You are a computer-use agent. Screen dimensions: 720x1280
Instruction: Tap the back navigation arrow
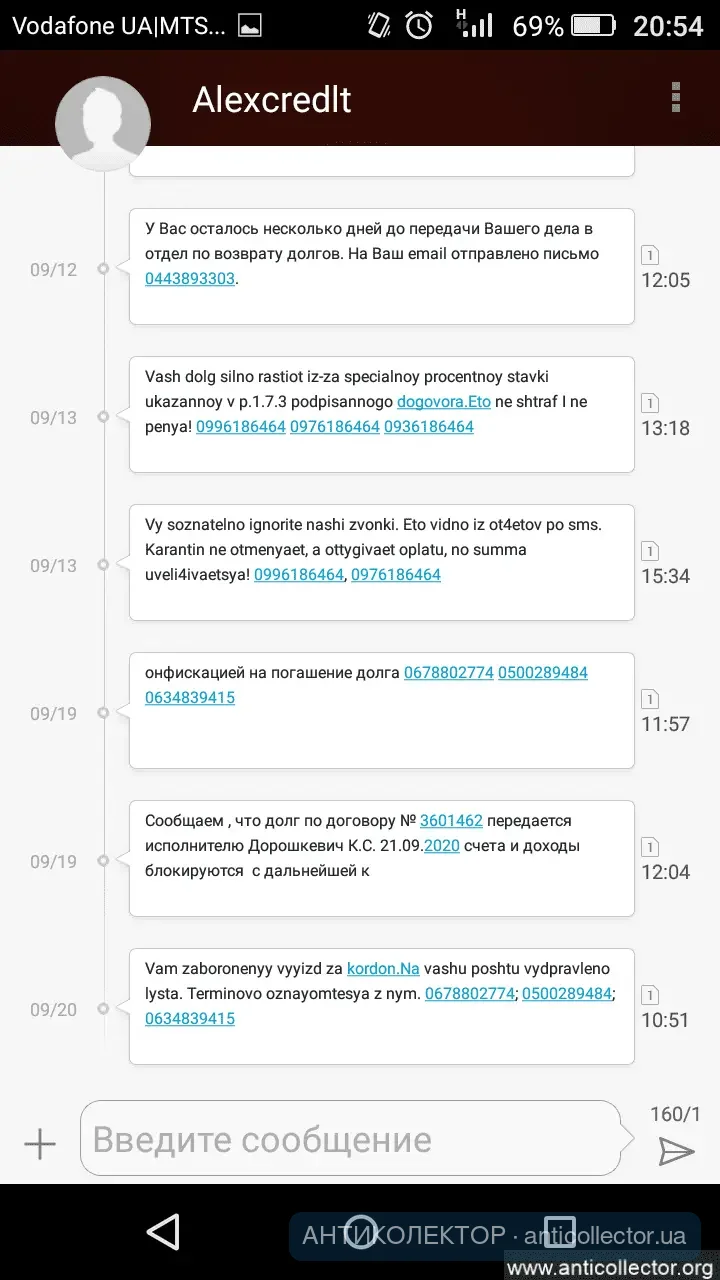coord(163,1232)
